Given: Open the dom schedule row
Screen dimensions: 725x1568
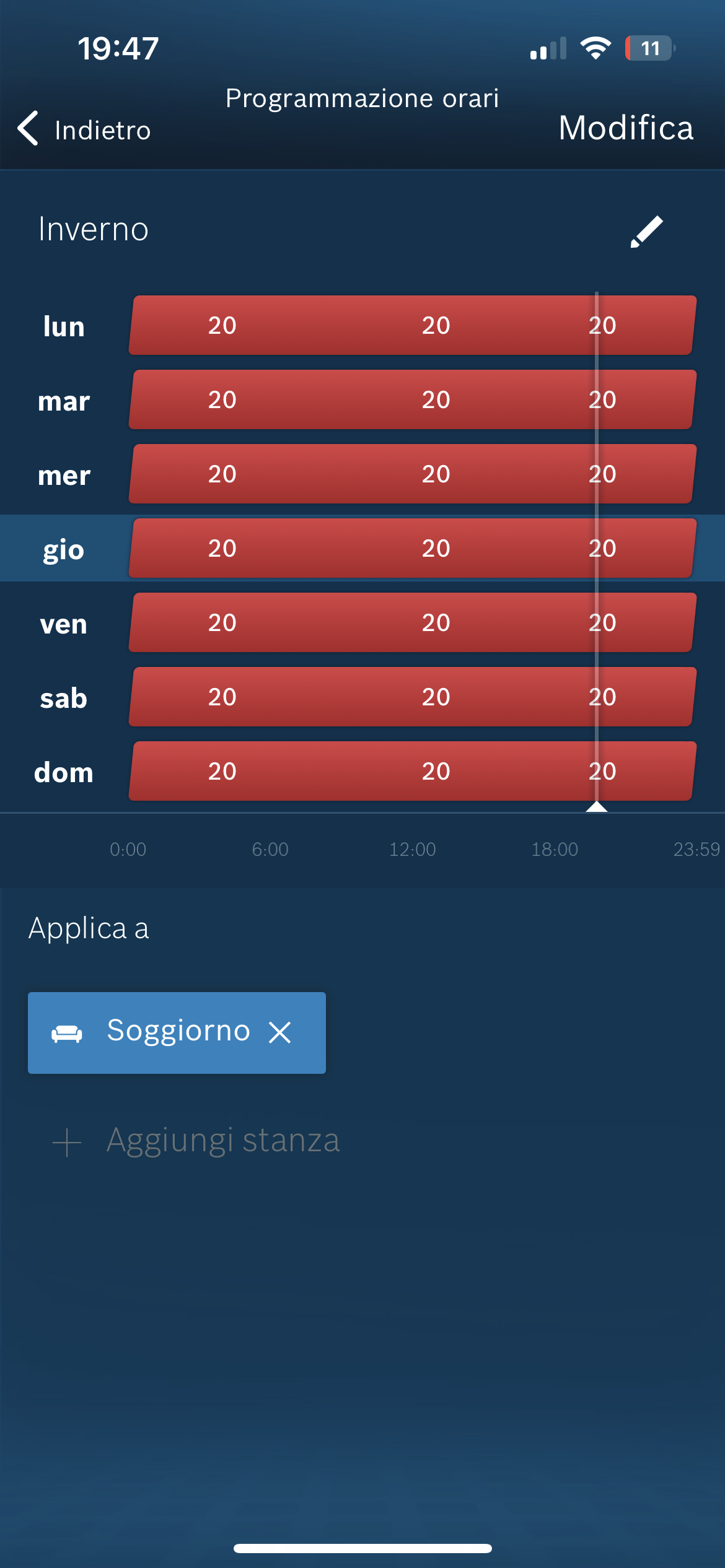Looking at the screenshot, I should (362, 771).
